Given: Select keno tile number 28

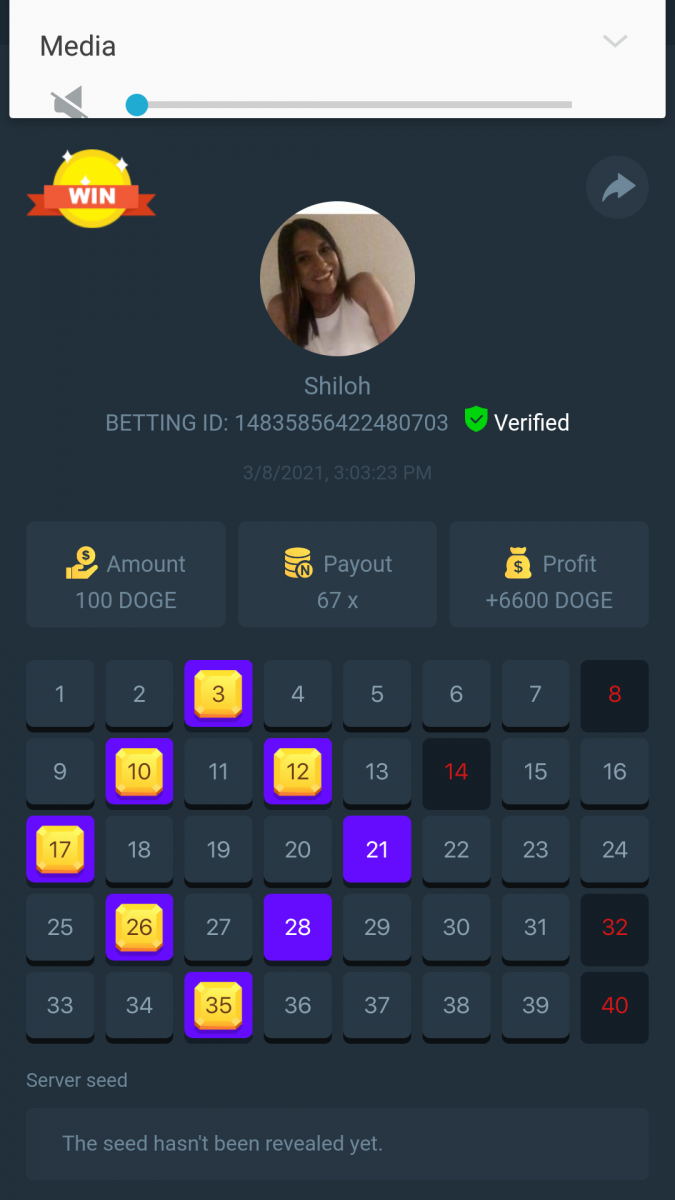Looking at the screenshot, I should click(x=297, y=927).
